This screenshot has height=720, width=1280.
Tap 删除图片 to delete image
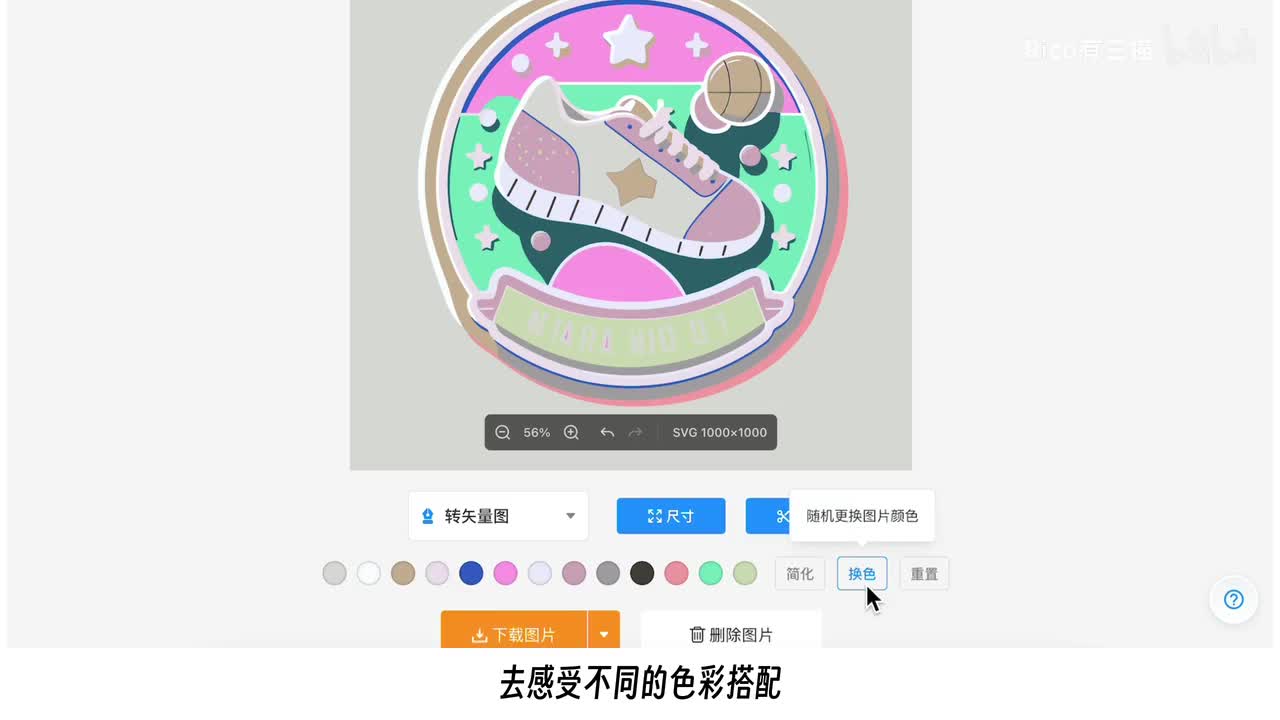(x=731, y=634)
